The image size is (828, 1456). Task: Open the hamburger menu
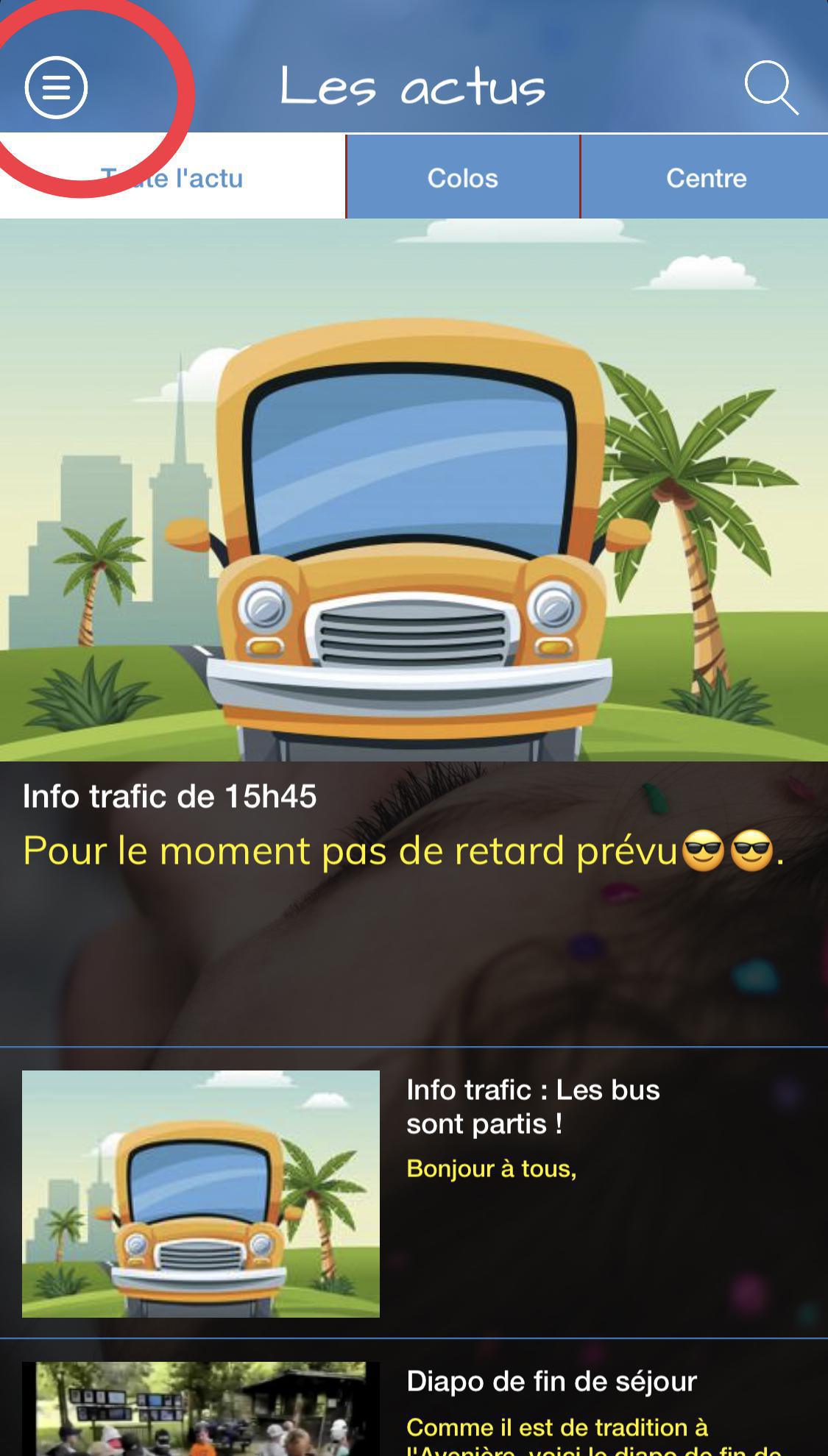pos(56,88)
